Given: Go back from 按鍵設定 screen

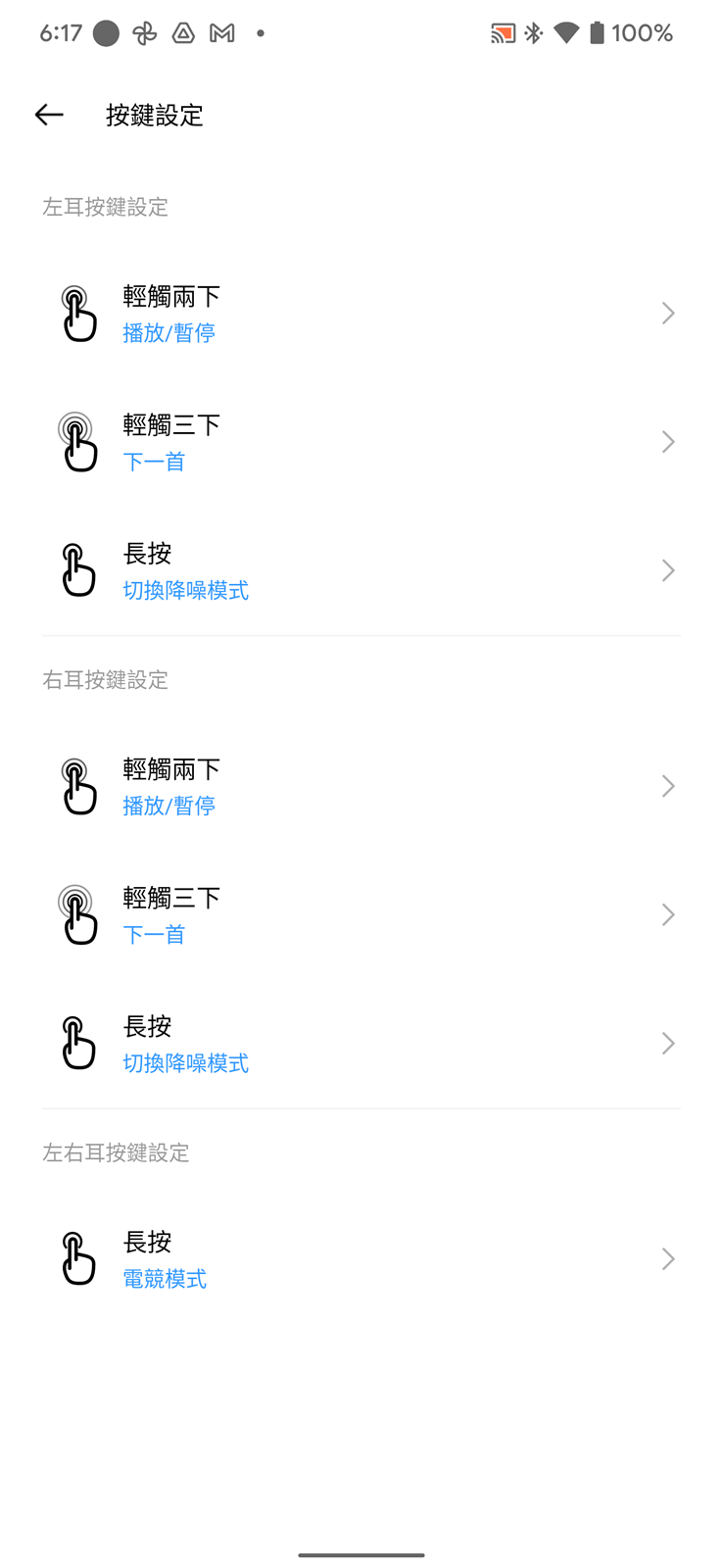Looking at the screenshot, I should 49,116.
